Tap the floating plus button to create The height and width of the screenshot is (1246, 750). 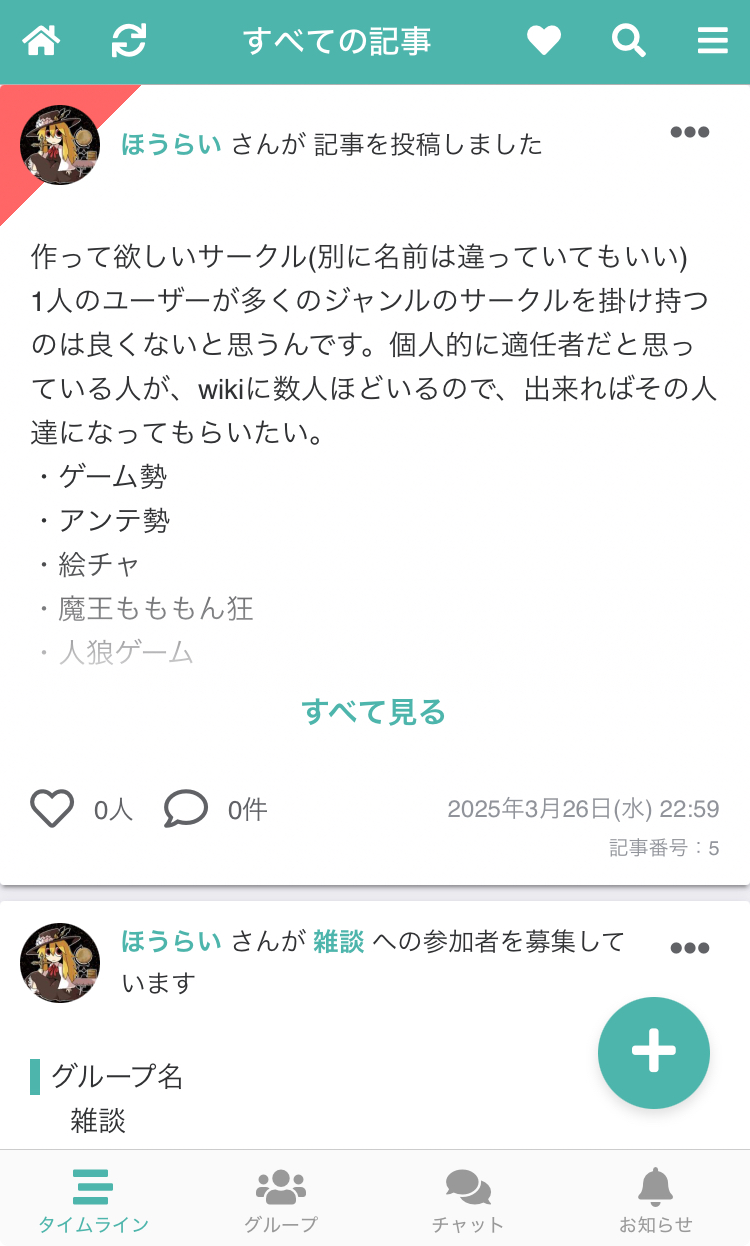click(654, 1052)
